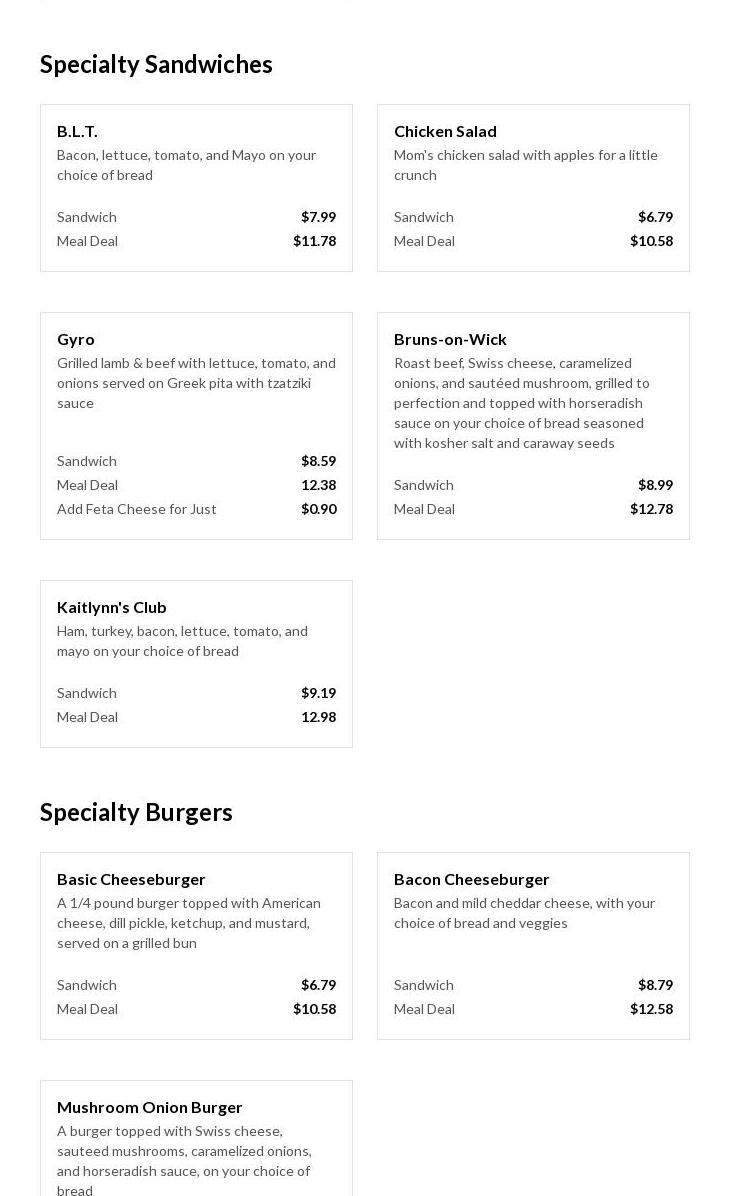Image resolution: width=730 pixels, height=1196 pixels.
Task: View the Gyro sandwich details
Action: tap(196, 425)
